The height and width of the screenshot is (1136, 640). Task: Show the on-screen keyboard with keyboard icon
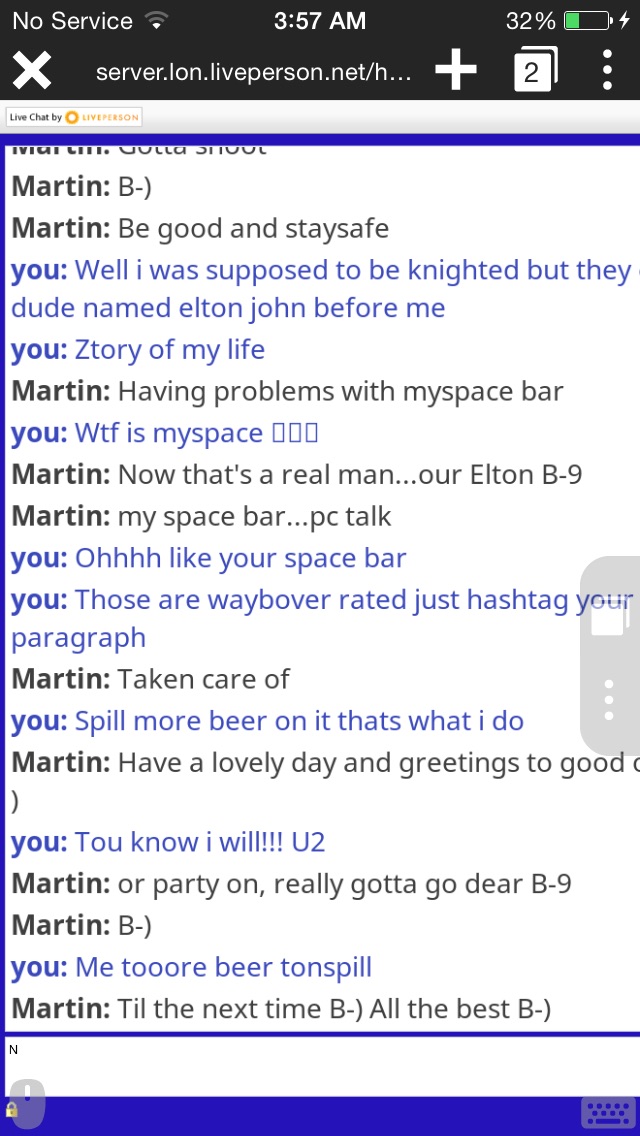(x=607, y=1113)
